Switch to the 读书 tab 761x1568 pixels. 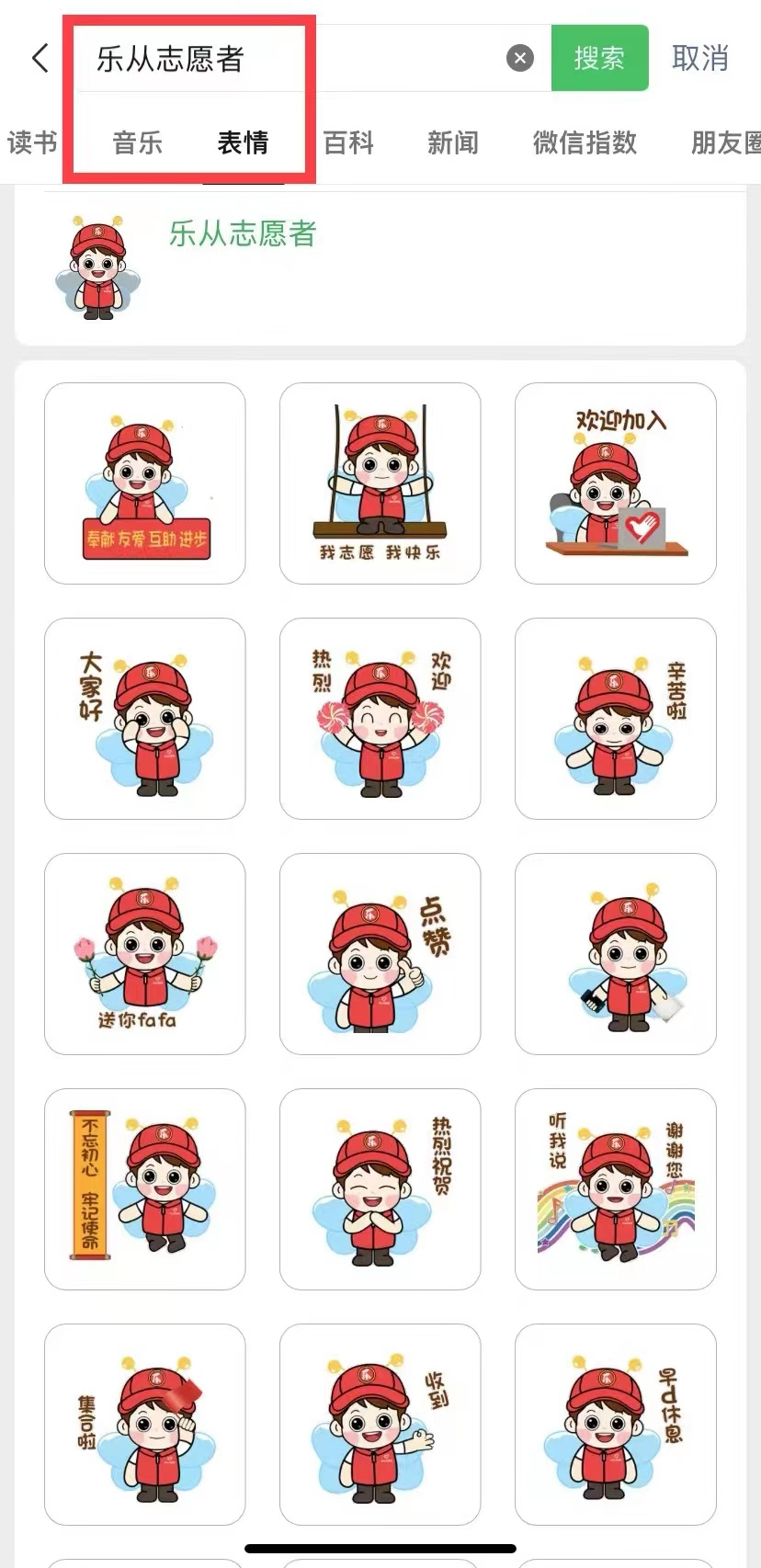(32, 142)
